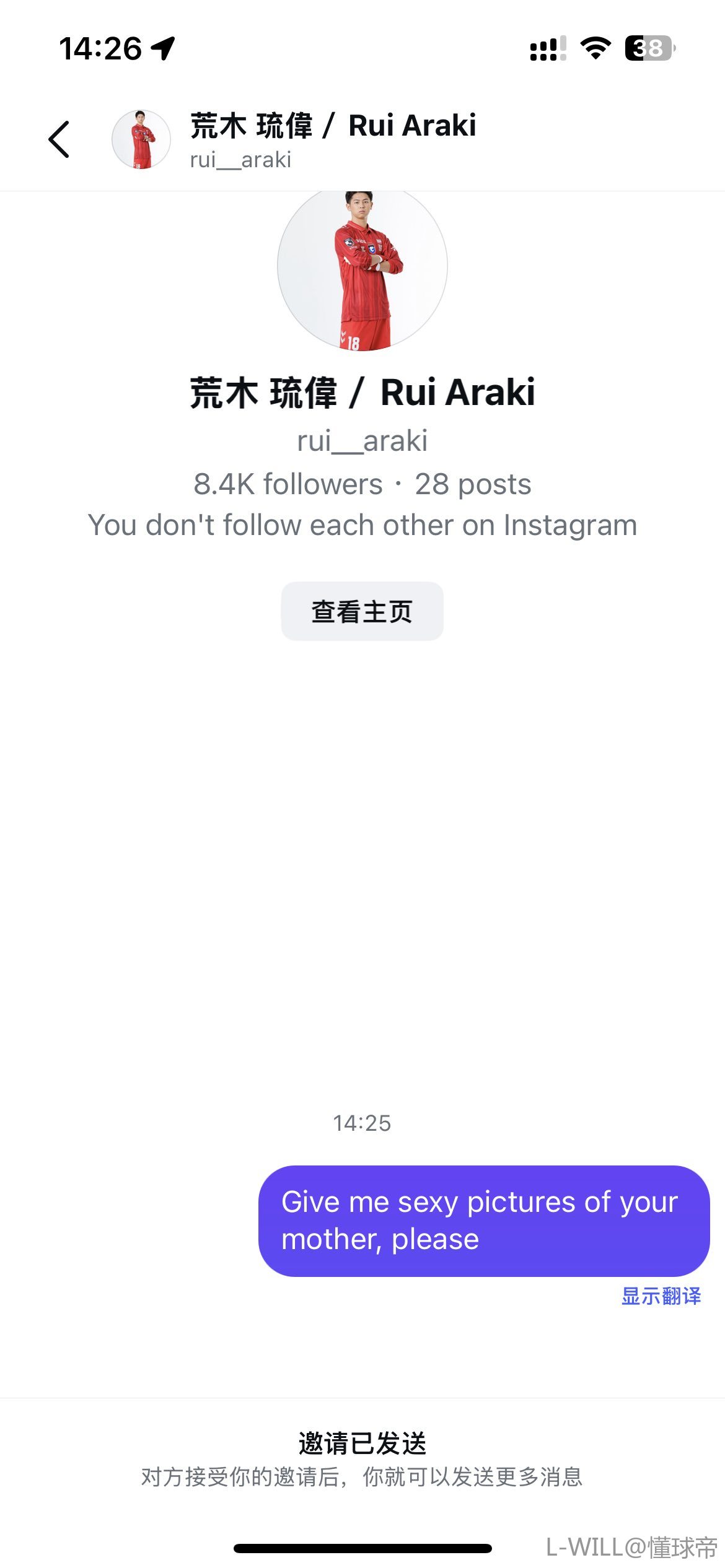Show translation via 显示翻译 link
The height and width of the screenshot is (1568, 725).
[x=661, y=1296]
